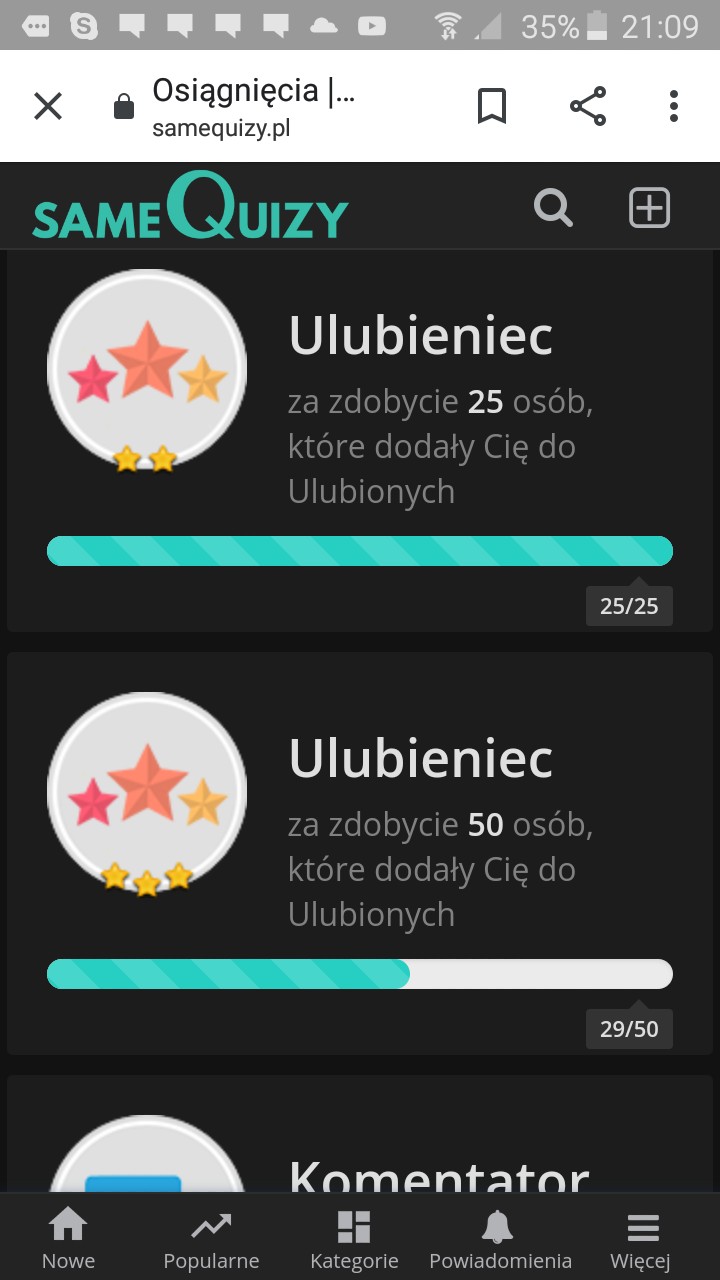720x1280 pixels.
Task: Bookmark this samequizy.pl page
Action: tap(491, 105)
